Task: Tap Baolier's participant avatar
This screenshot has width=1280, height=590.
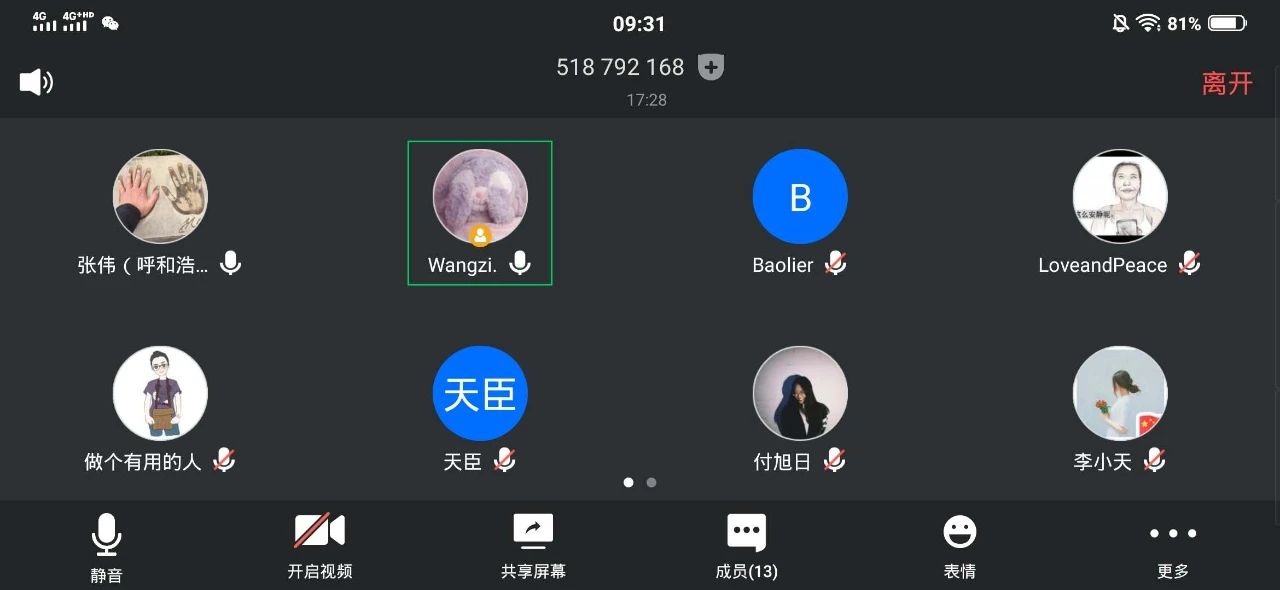Action: (x=800, y=197)
